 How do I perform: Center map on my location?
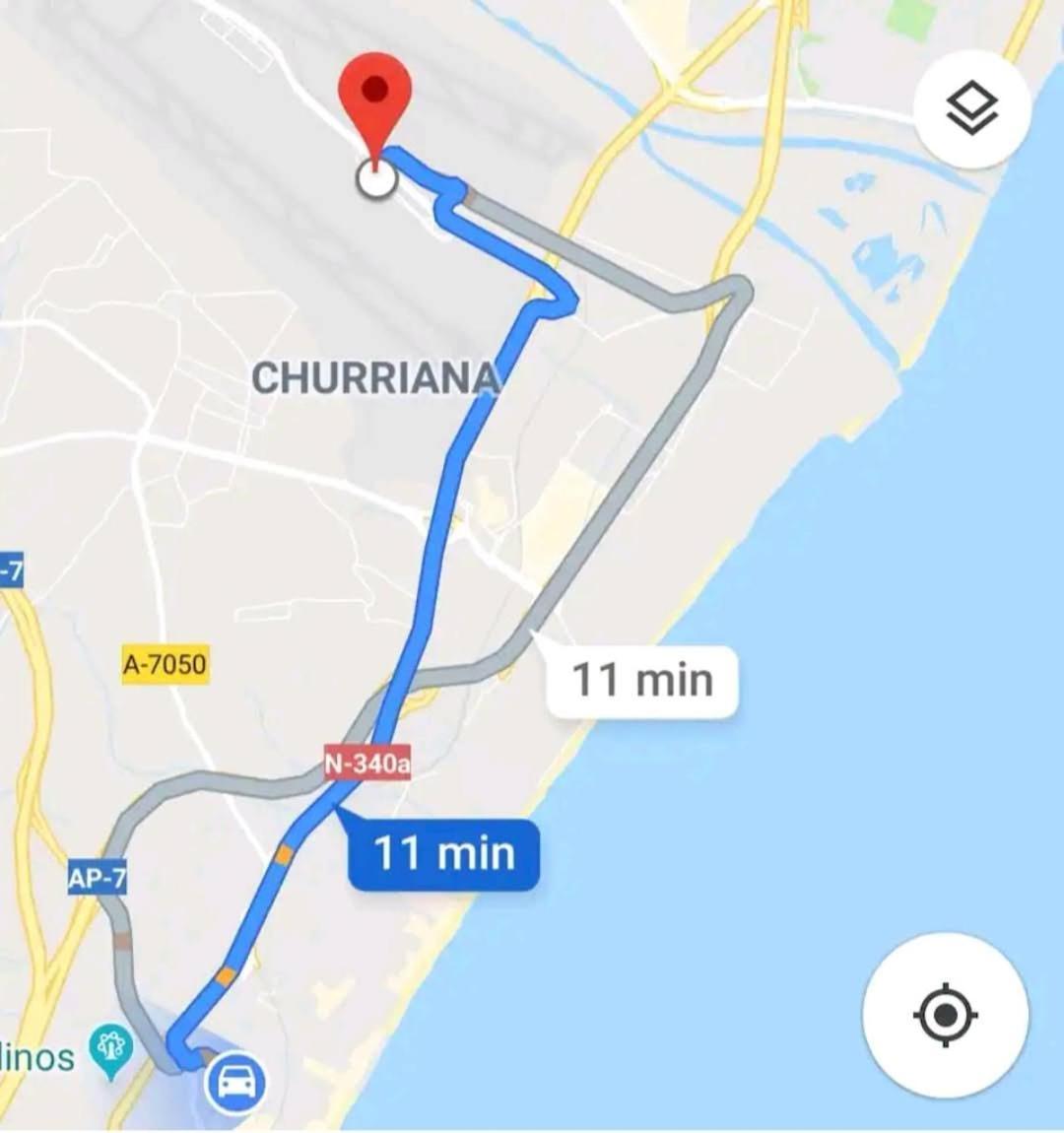(945, 1015)
